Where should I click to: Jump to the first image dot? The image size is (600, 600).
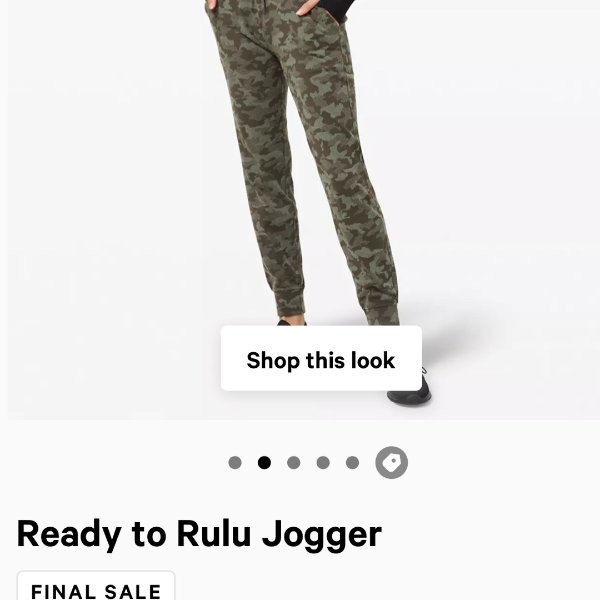(x=235, y=463)
